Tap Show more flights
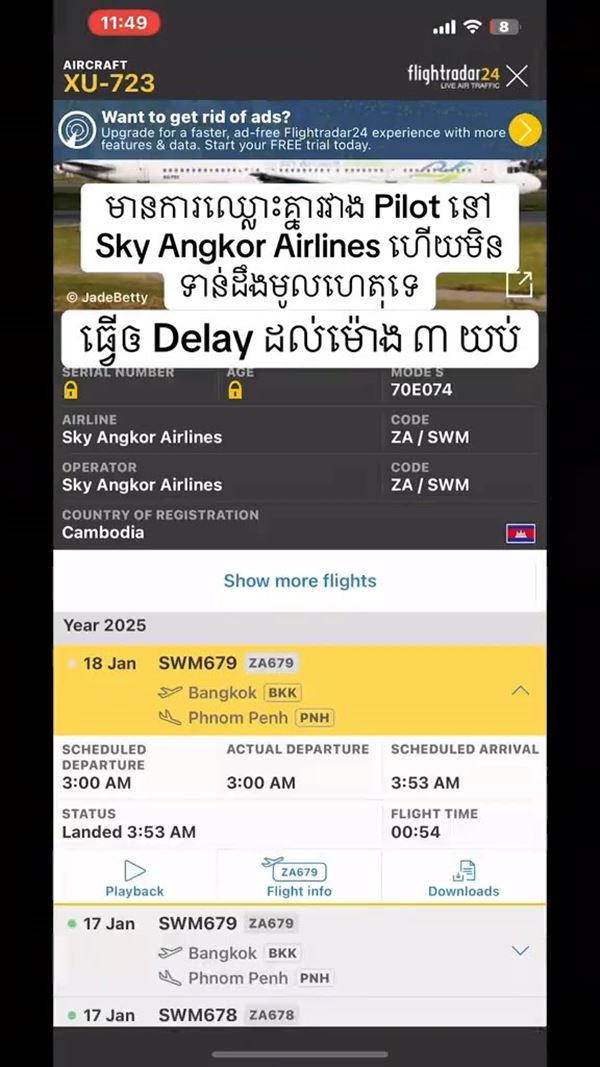The width and height of the screenshot is (600, 1067). (300, 581)
